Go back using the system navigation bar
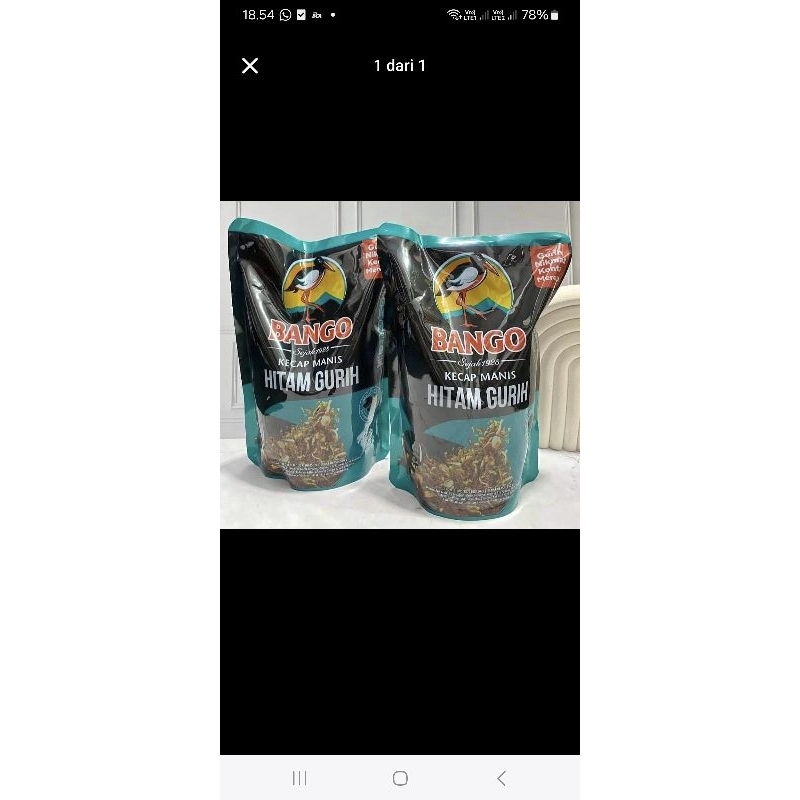Viewport: 800px width, 800px height. click(501, 778)
